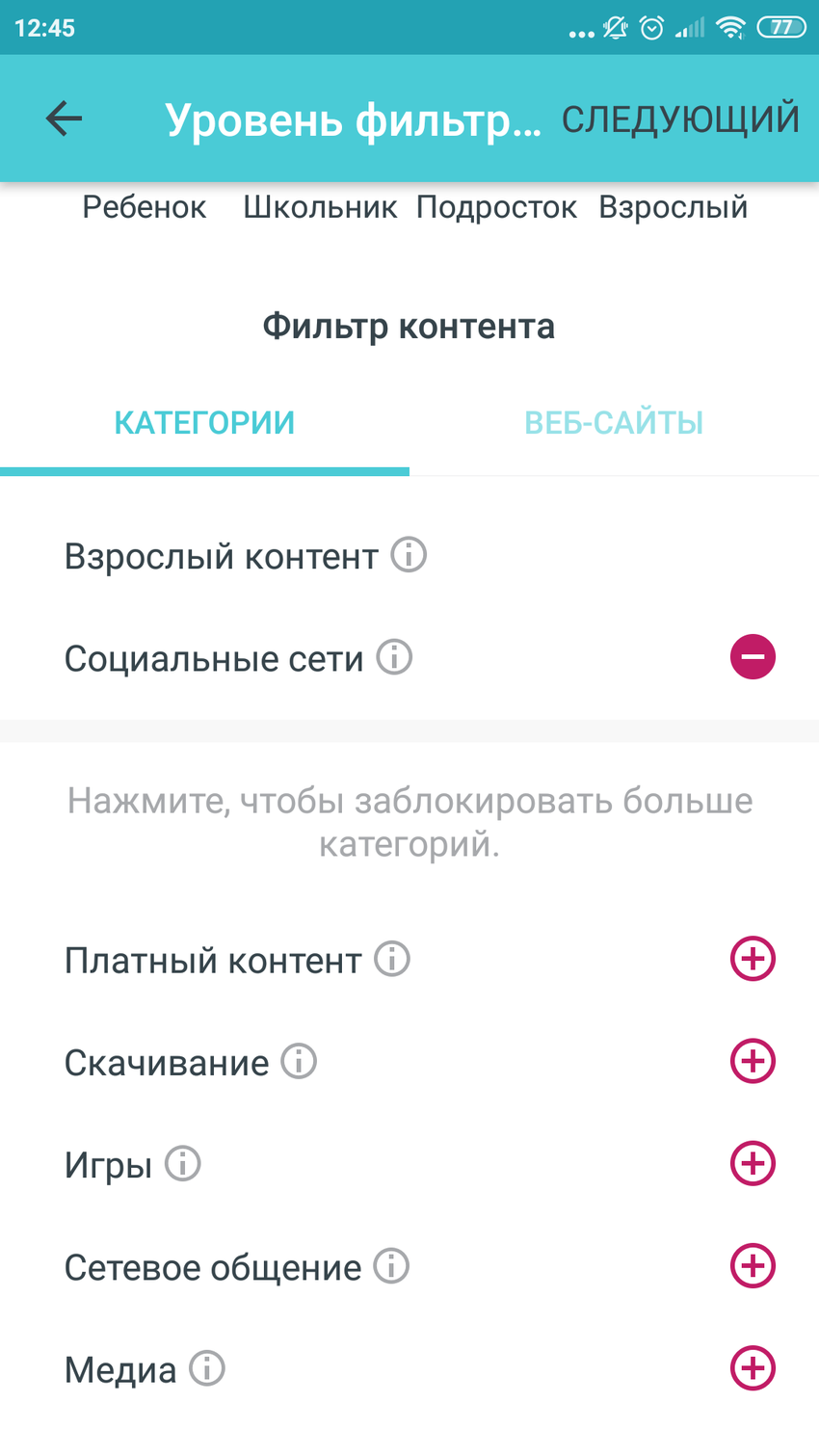Enable blocking for Сетевое общение
This screenshot has width=819, height=1456.
(753, 1265)
